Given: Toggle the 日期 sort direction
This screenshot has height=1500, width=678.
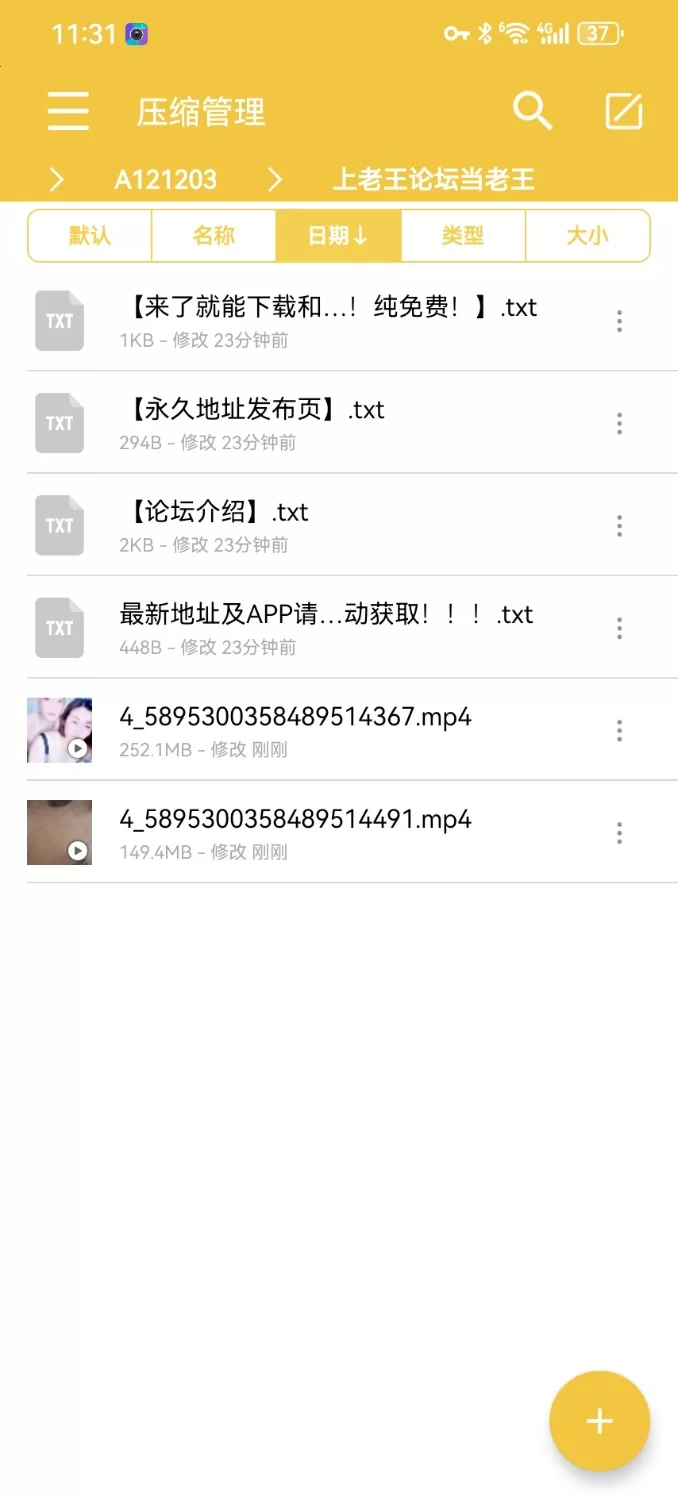Looking at the screenshot, I should pos(338,236).
